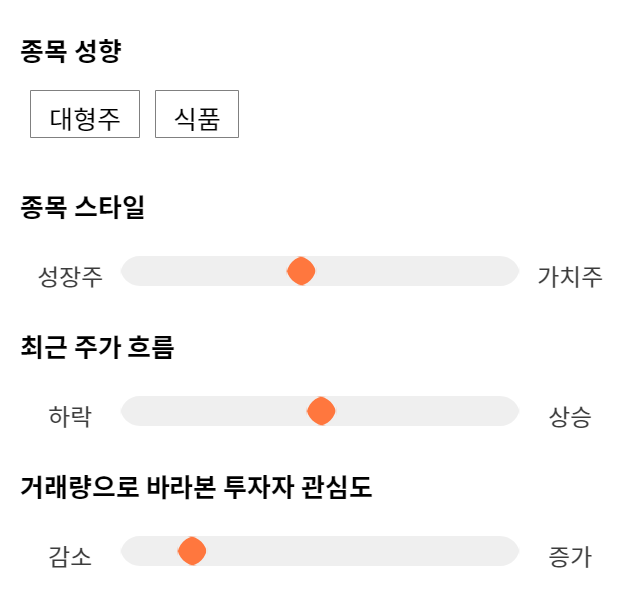Tap the 식품 sector chip

(197, 114)
